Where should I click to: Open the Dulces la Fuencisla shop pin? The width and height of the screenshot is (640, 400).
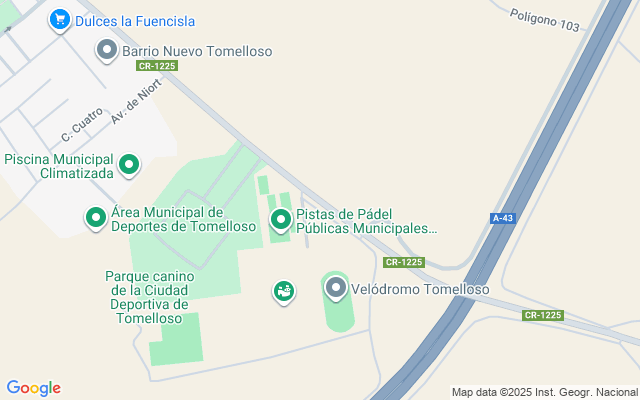pyautogui.click(x=60, y=20)
